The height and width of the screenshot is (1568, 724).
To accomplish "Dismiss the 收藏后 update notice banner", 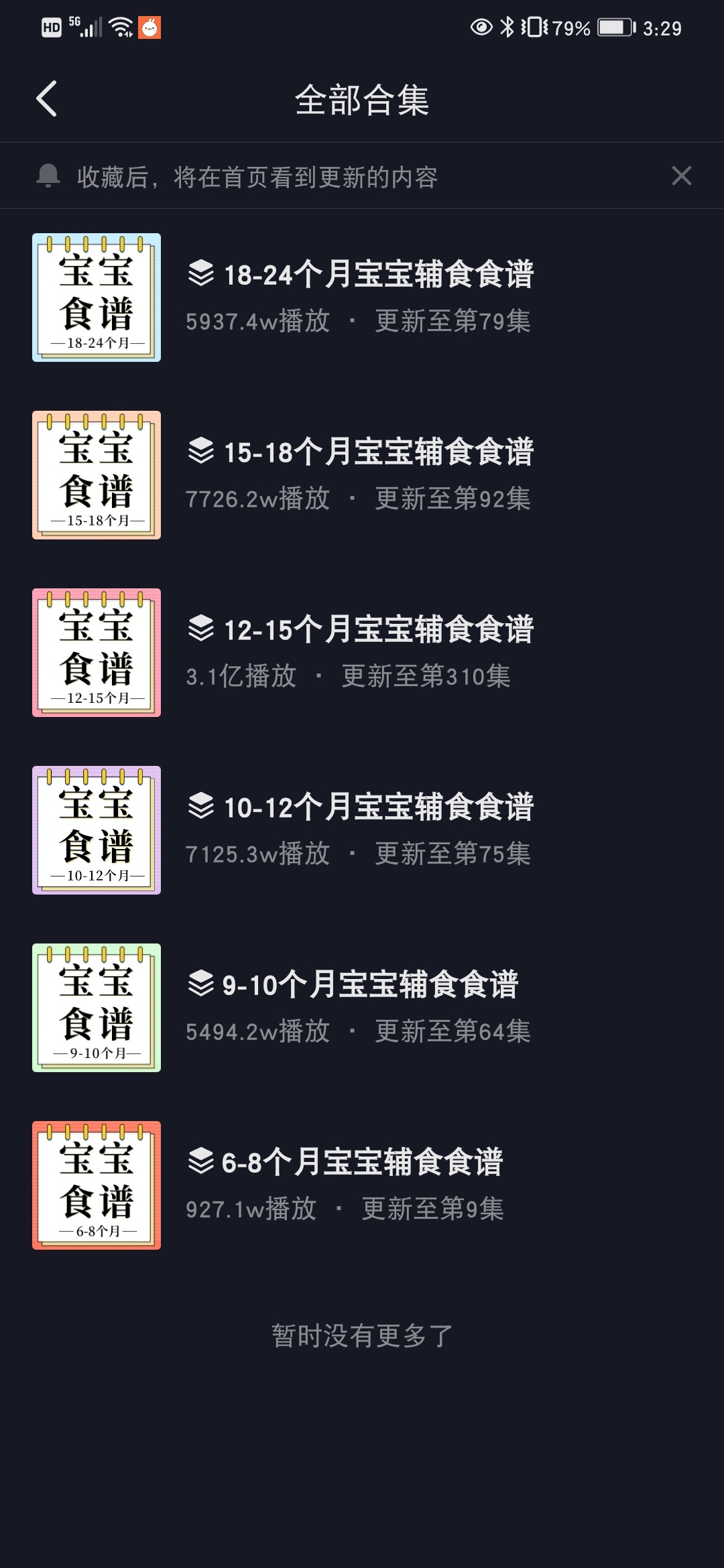I will [x=681, y=176].
